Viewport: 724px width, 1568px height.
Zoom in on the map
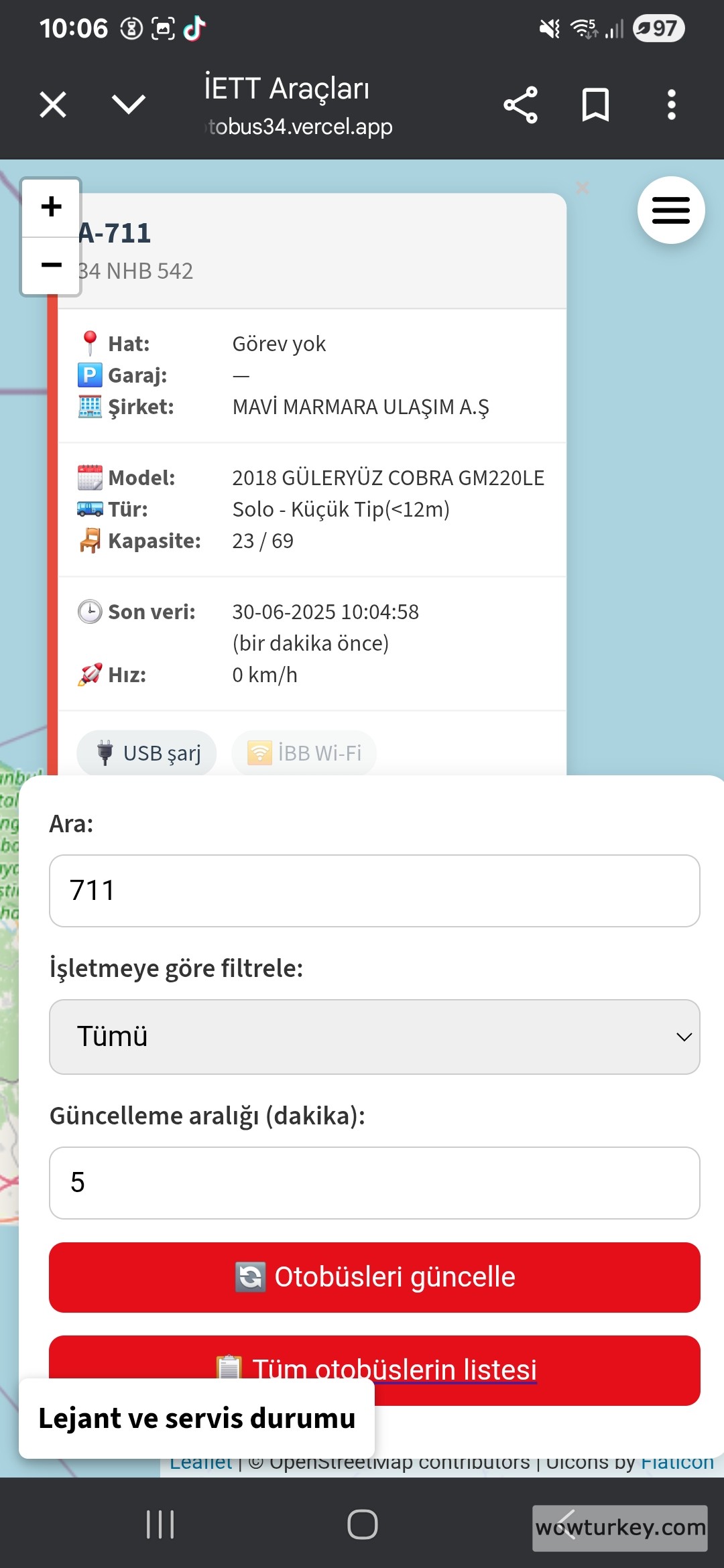pyautogui.click(x=52, y=207)
